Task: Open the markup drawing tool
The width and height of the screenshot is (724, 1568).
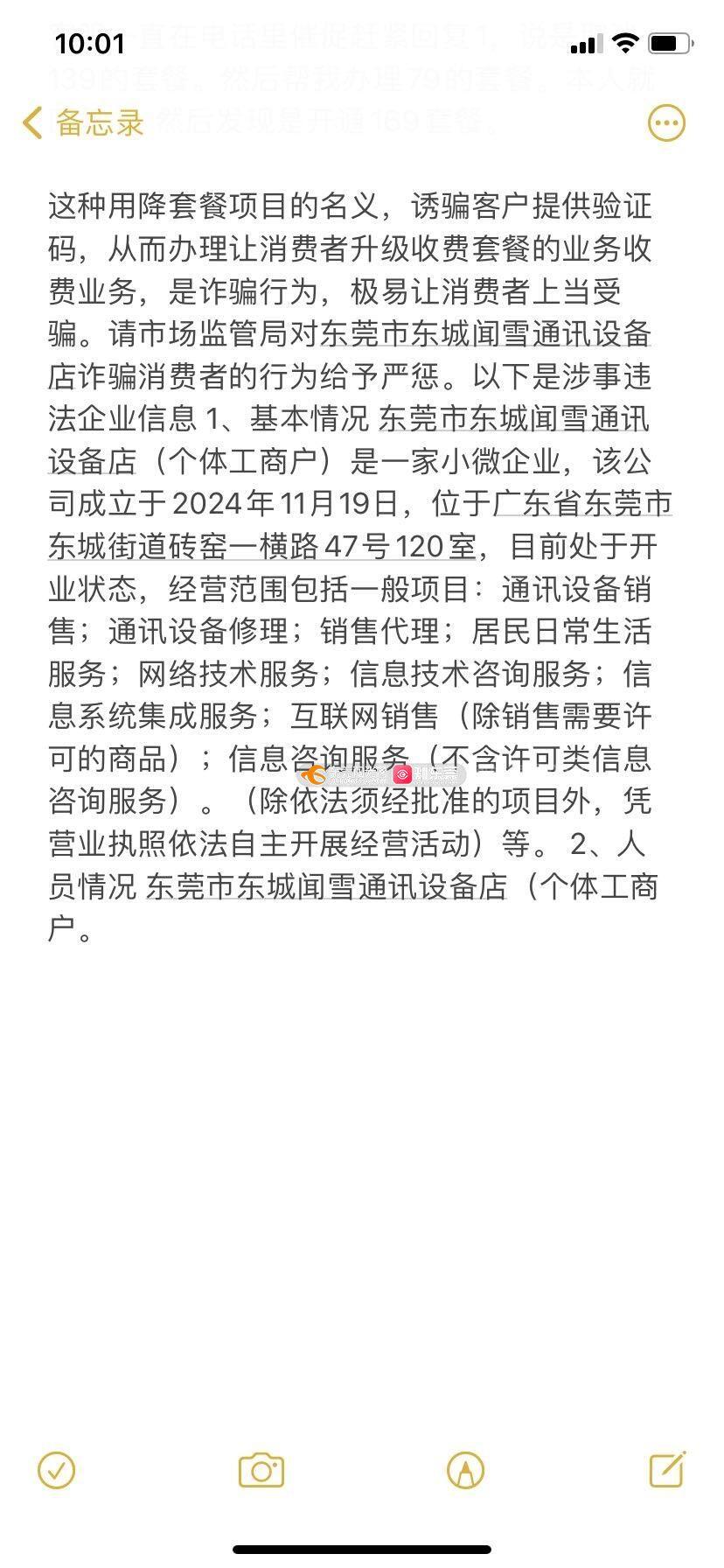Action: 465,1471
